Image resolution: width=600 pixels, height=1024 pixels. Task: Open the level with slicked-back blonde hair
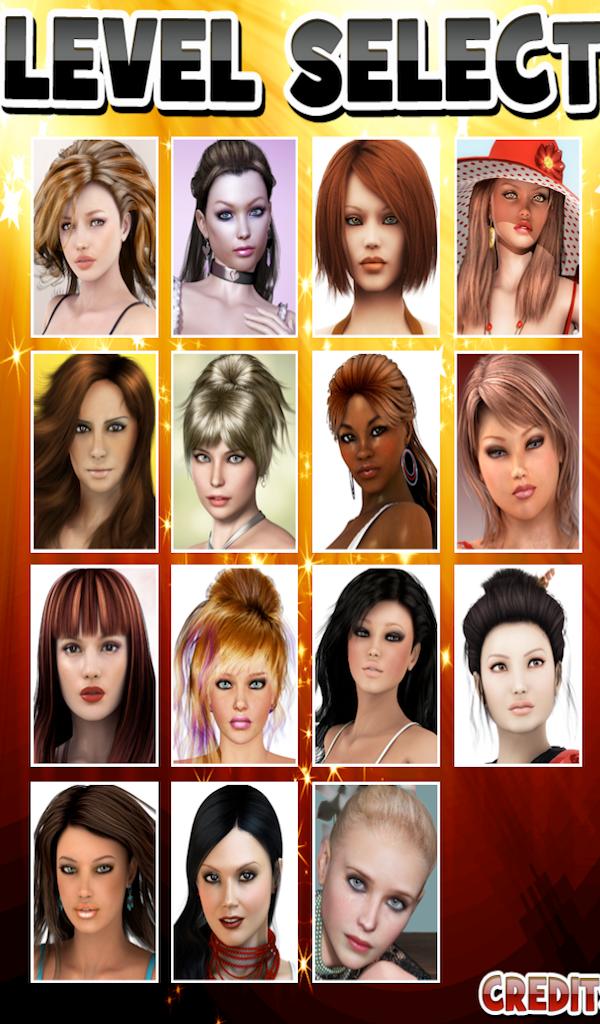pos(376,881)
